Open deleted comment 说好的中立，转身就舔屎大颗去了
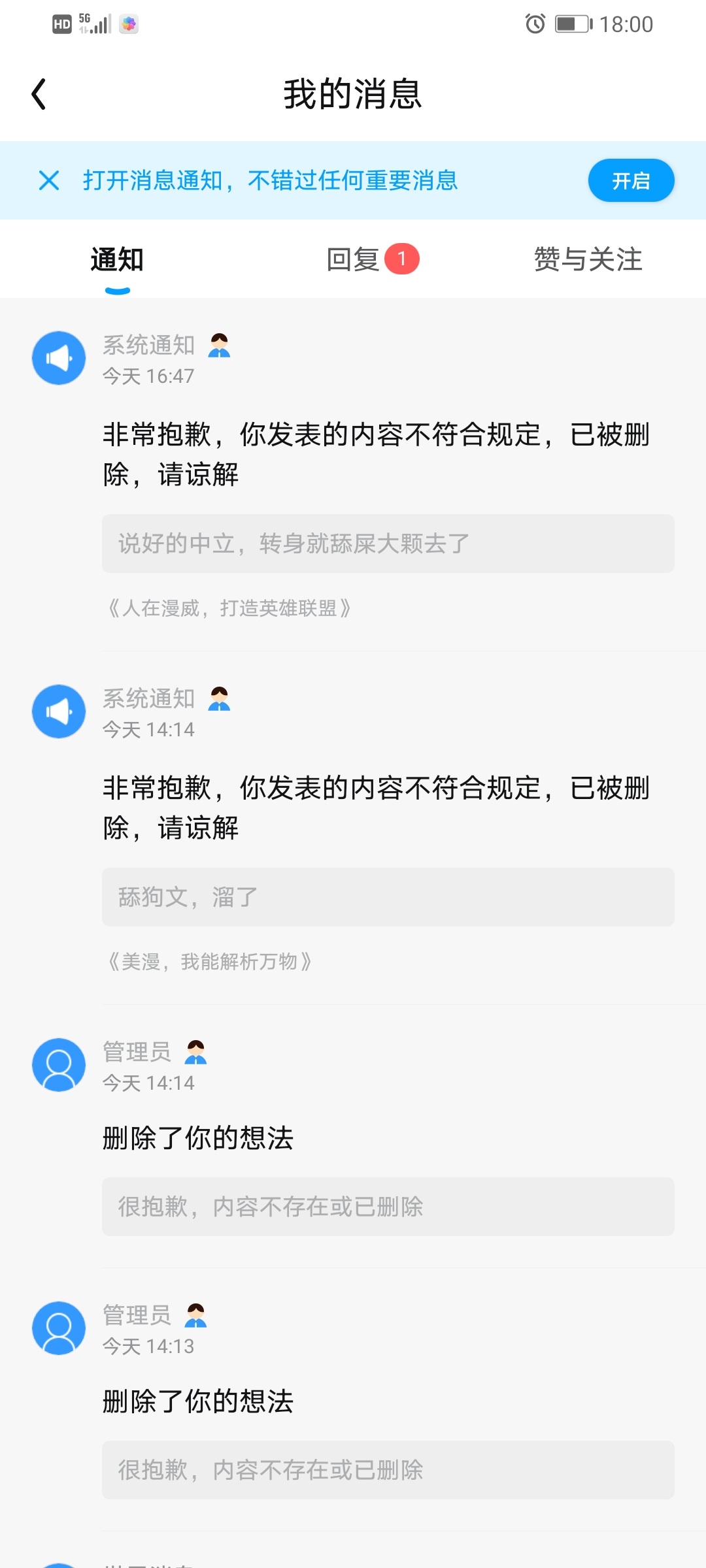Screen dimensions: 706x1568 388,544
